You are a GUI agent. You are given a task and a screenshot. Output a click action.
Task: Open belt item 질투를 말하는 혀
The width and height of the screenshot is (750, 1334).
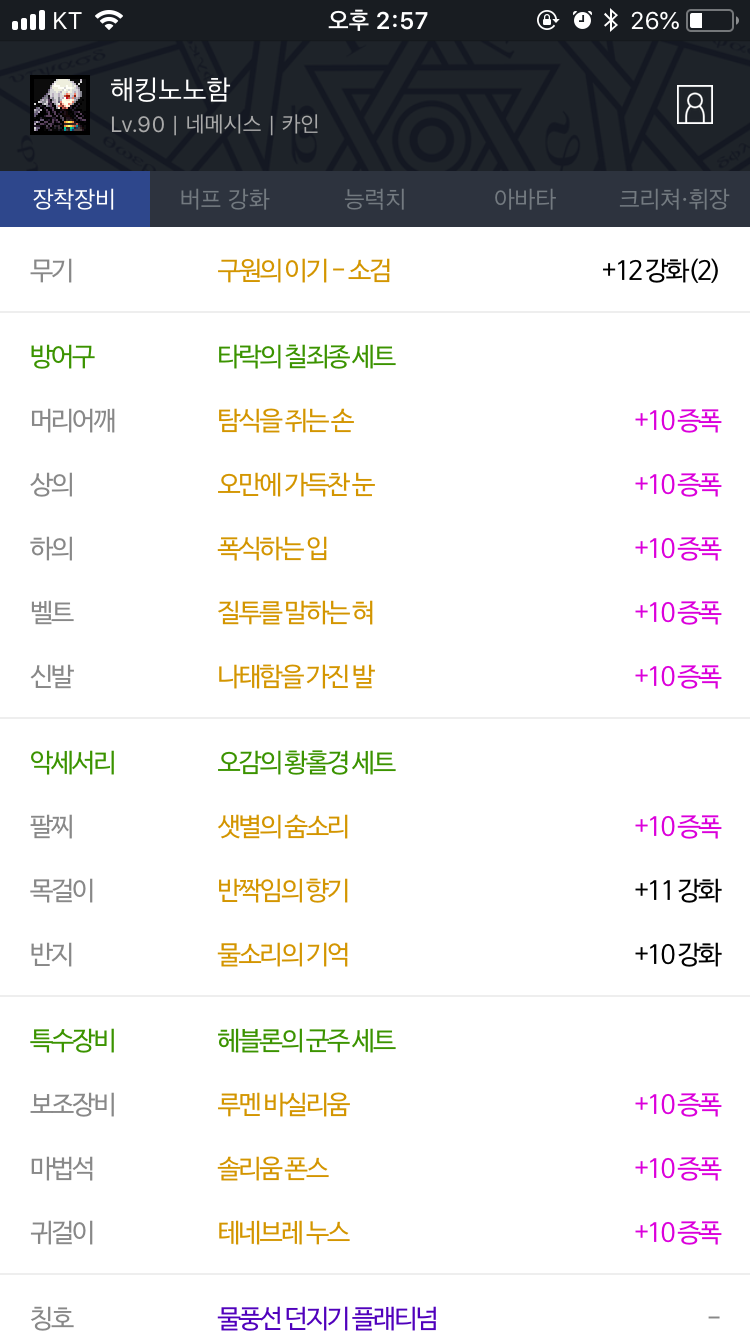[x=296, y=612]
